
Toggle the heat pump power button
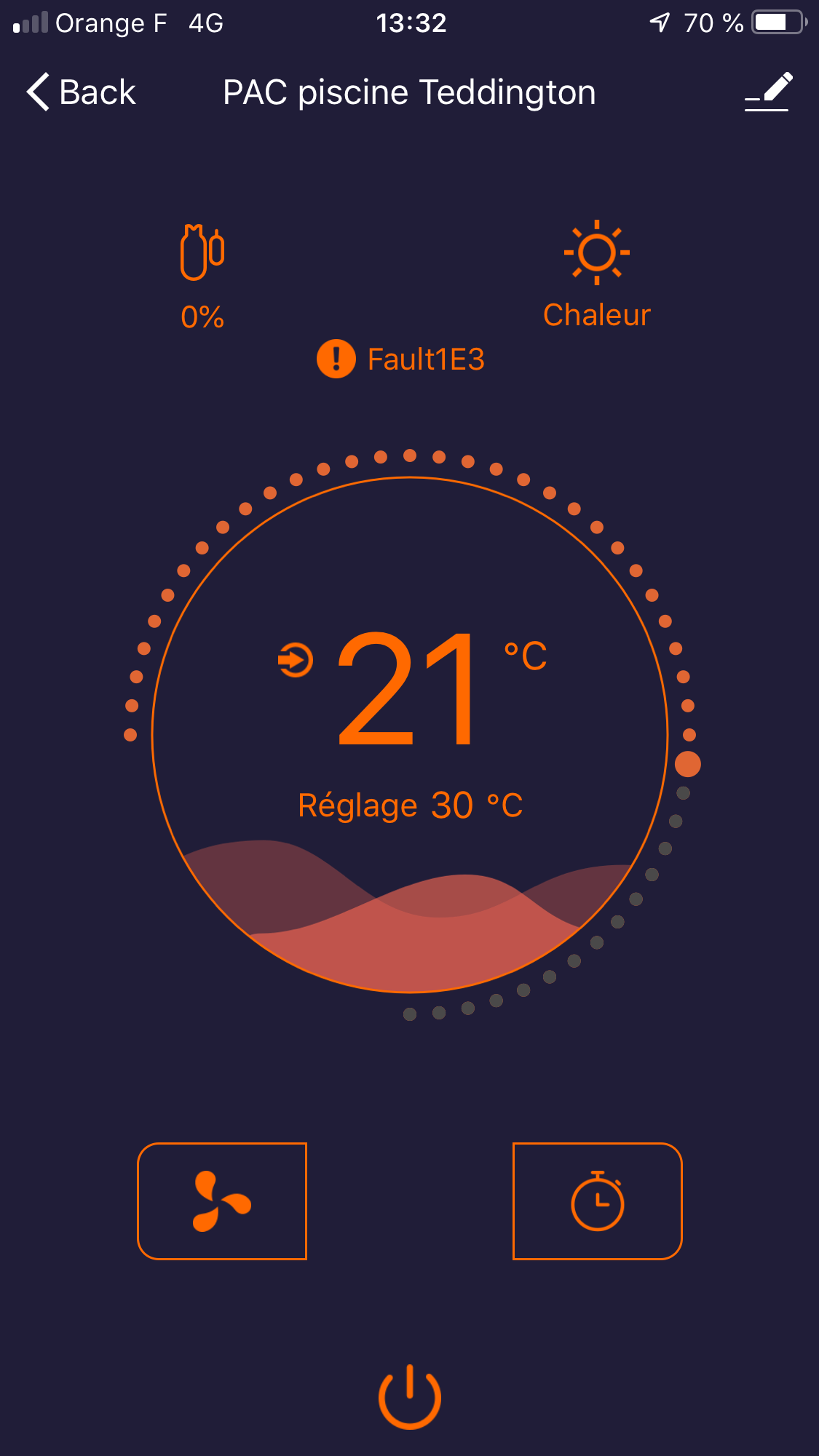click(409, 1396)
